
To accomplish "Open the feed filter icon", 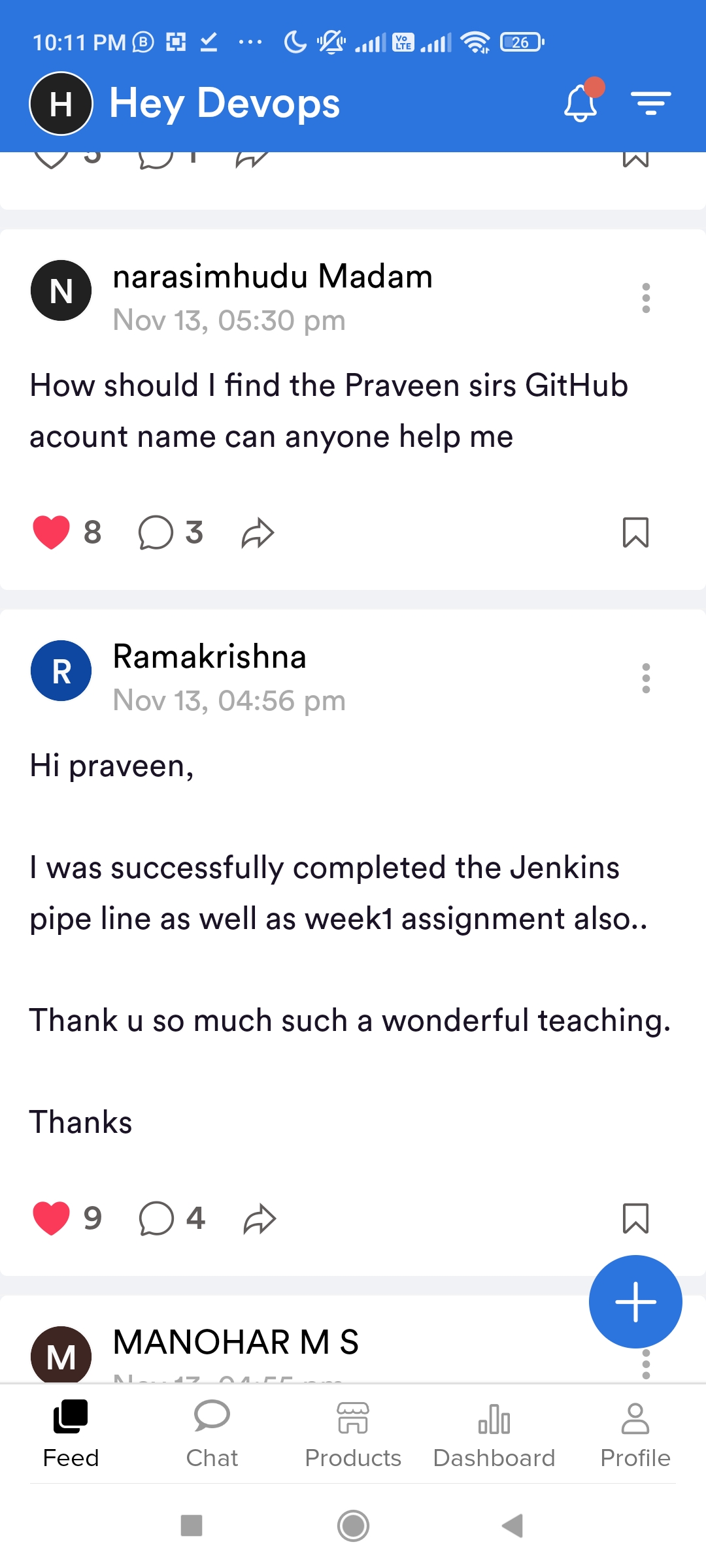I will tap(651, 103).
